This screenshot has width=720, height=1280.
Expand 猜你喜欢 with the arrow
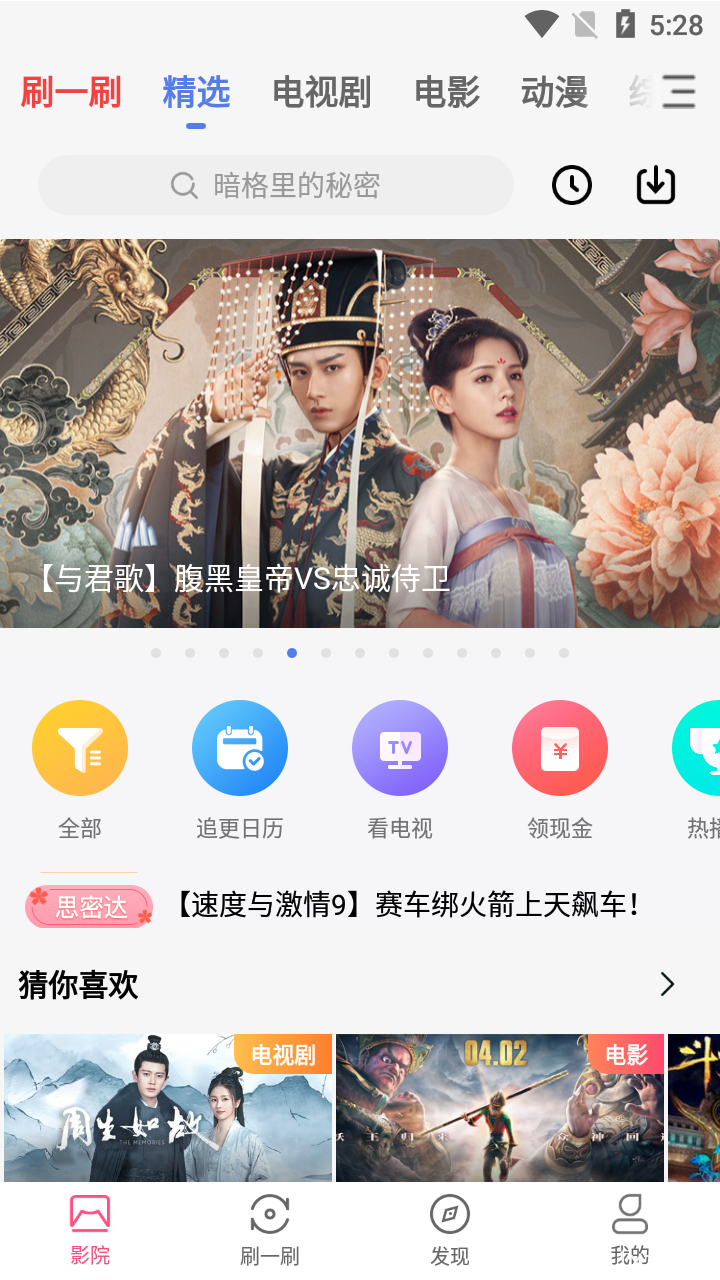coord(667,985)
